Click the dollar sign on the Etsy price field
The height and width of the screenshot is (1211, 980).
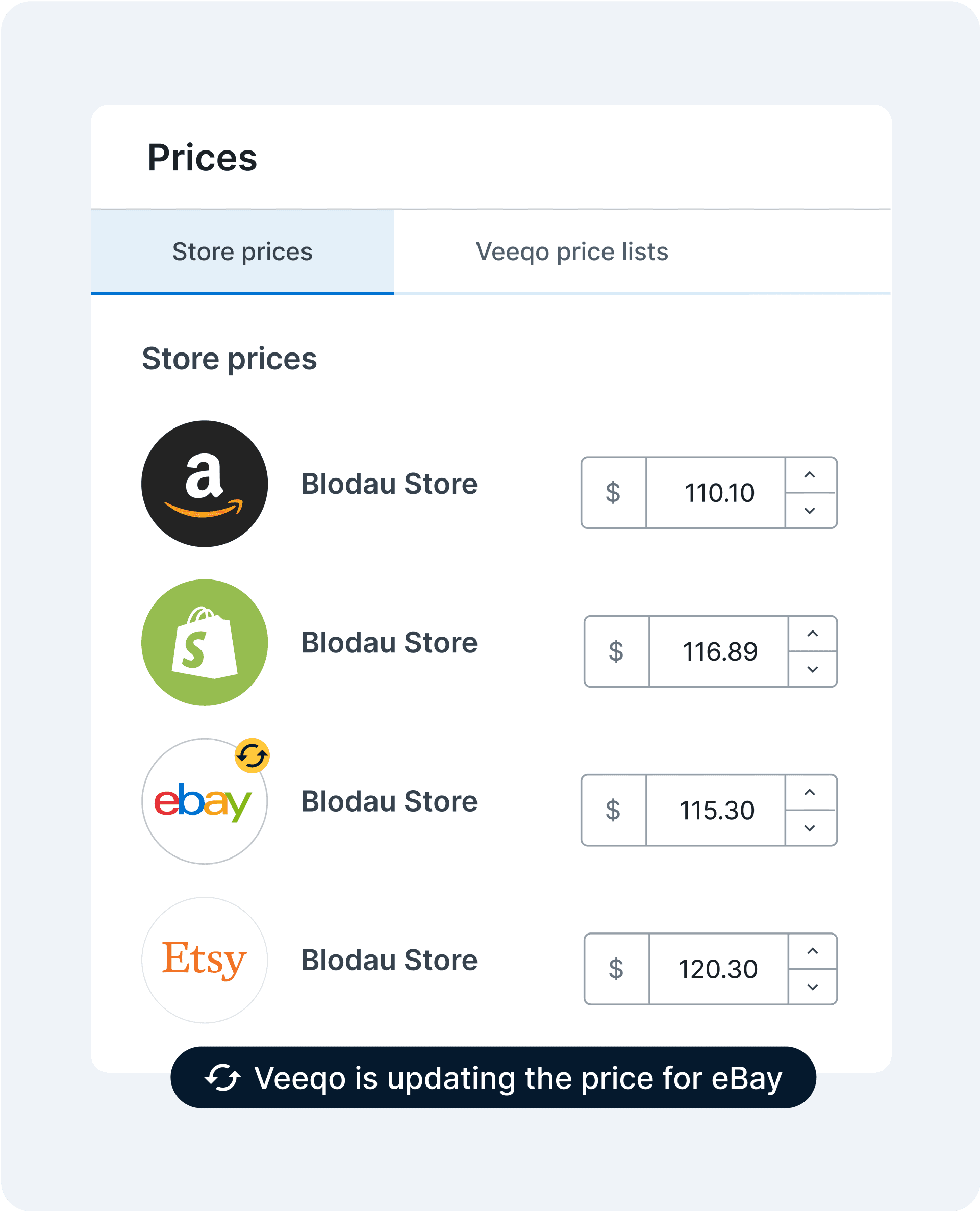tap(616, 969)
